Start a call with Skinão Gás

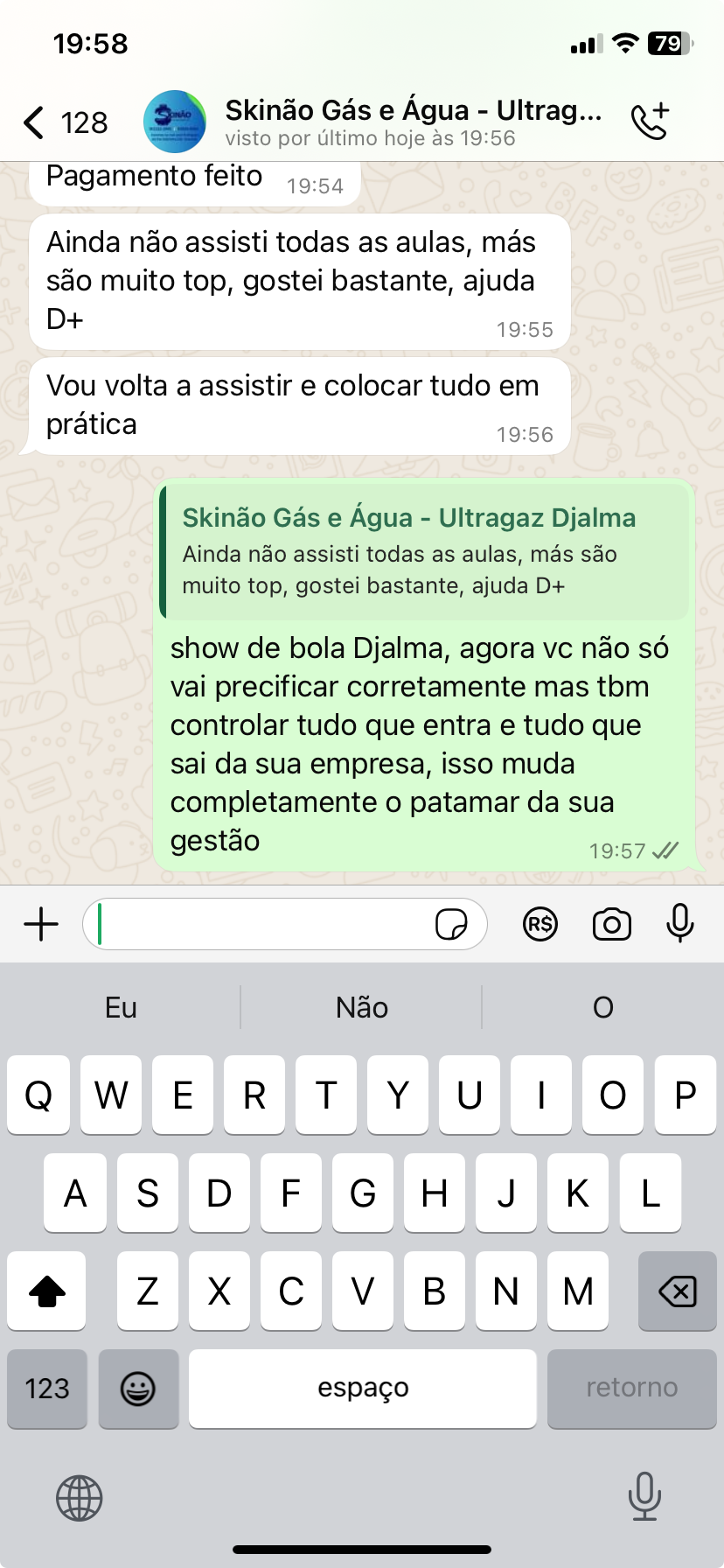click(651, 122)
